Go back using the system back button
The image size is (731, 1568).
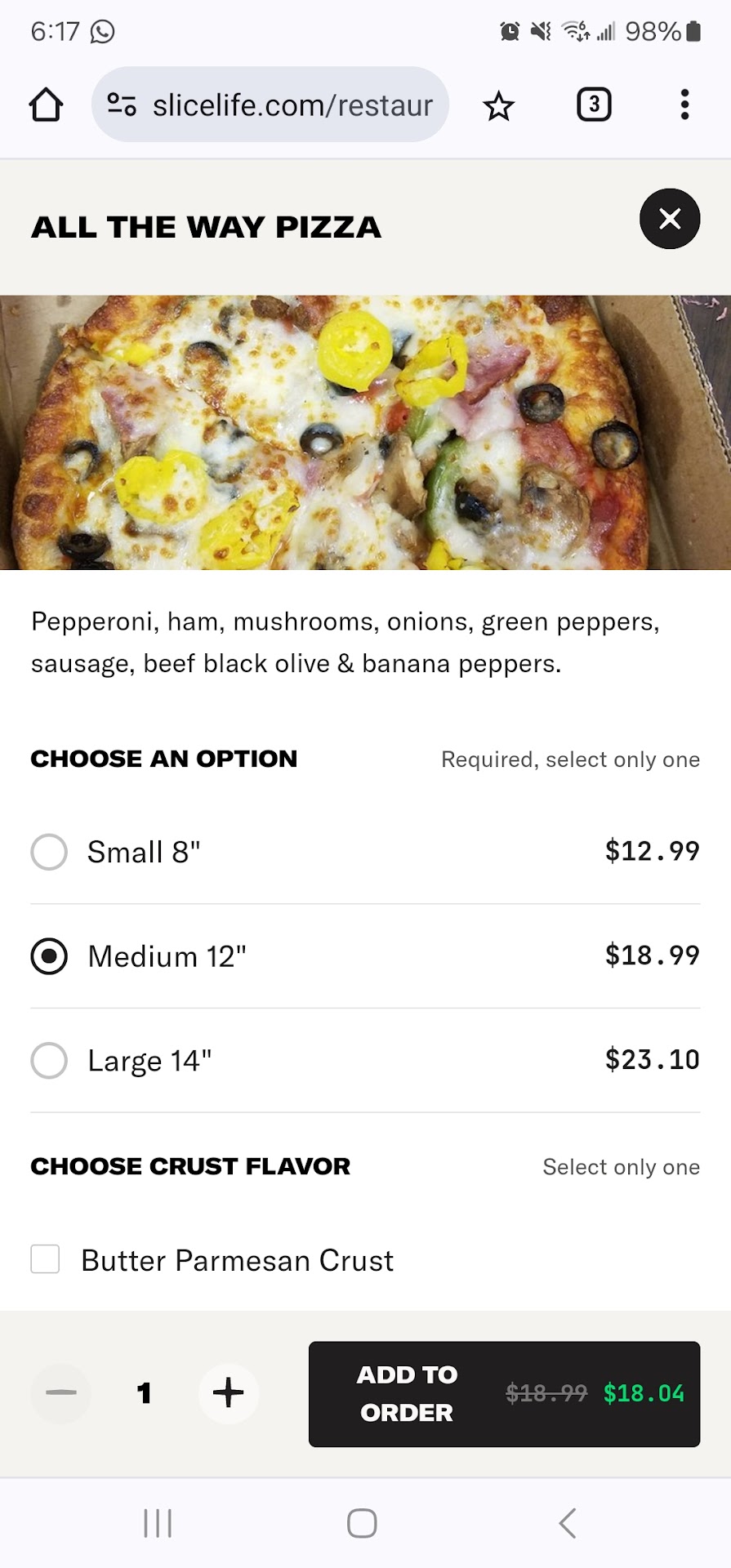[x=568, y=1523]
